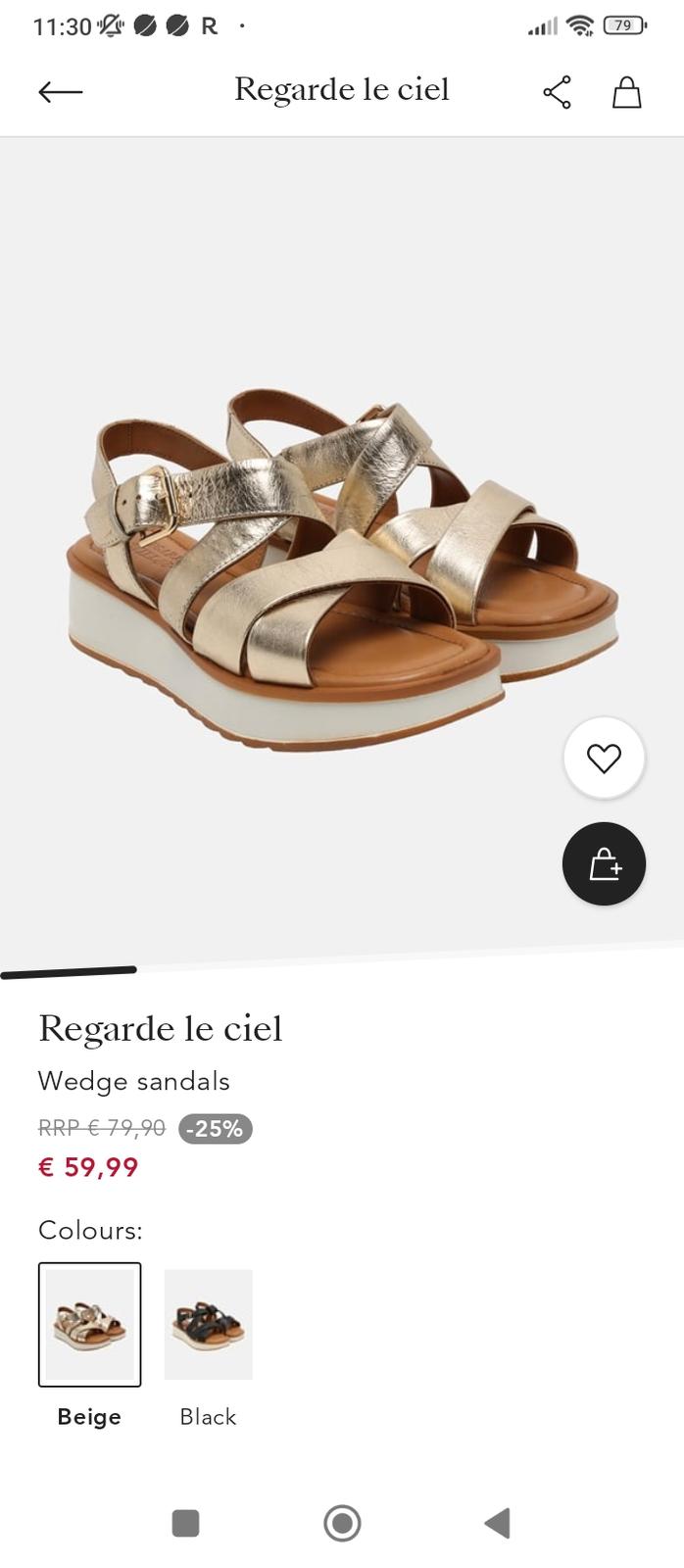Share this Regarde le ciel product
The height and width of the screenshot is (1568, 684).
pos(557,92)
